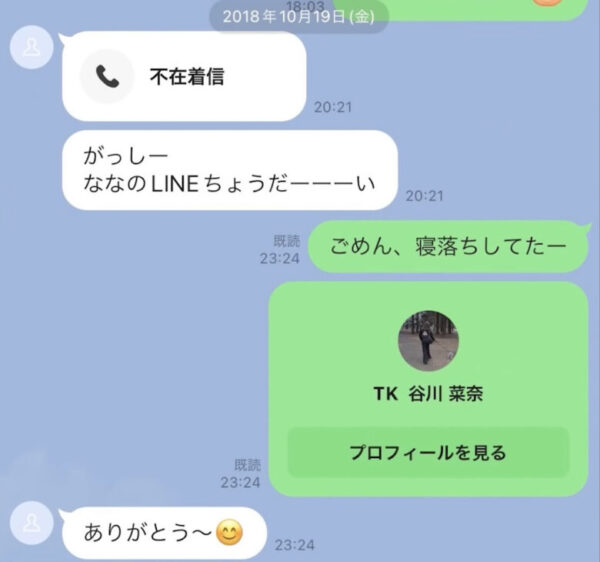The image size is (600, 562).
Task: Tap the 不在着信 missed call bubble
Action: pyautogui.click(x=184, y=76)
